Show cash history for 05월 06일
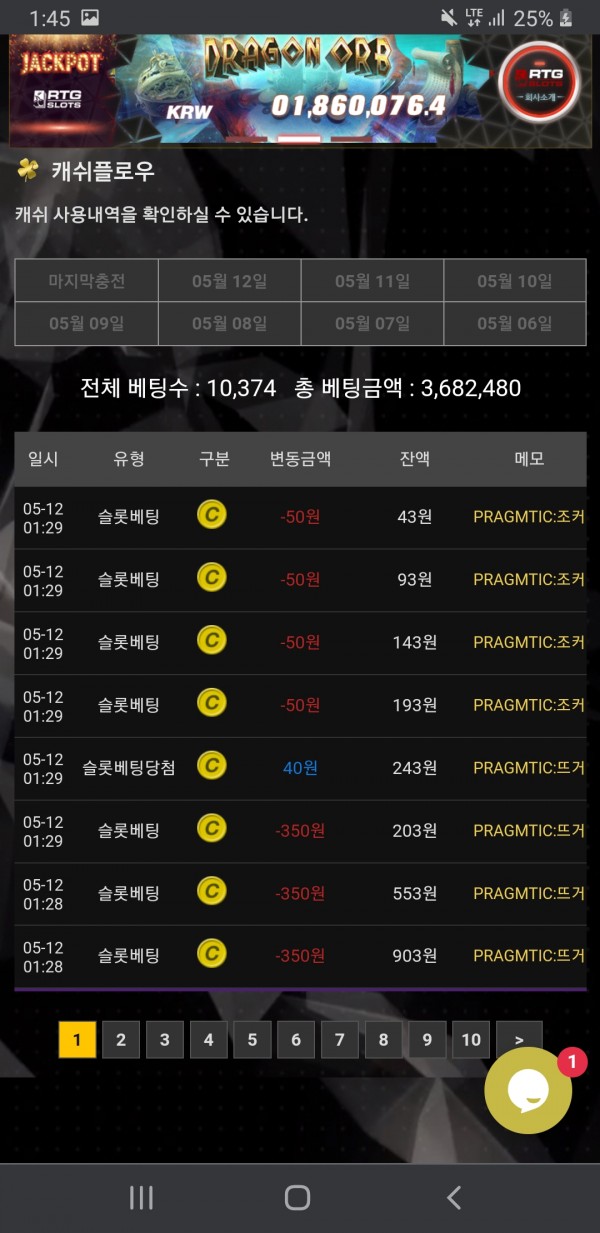The width and height of the screenshot is (600, 1233). coord(514,323)
